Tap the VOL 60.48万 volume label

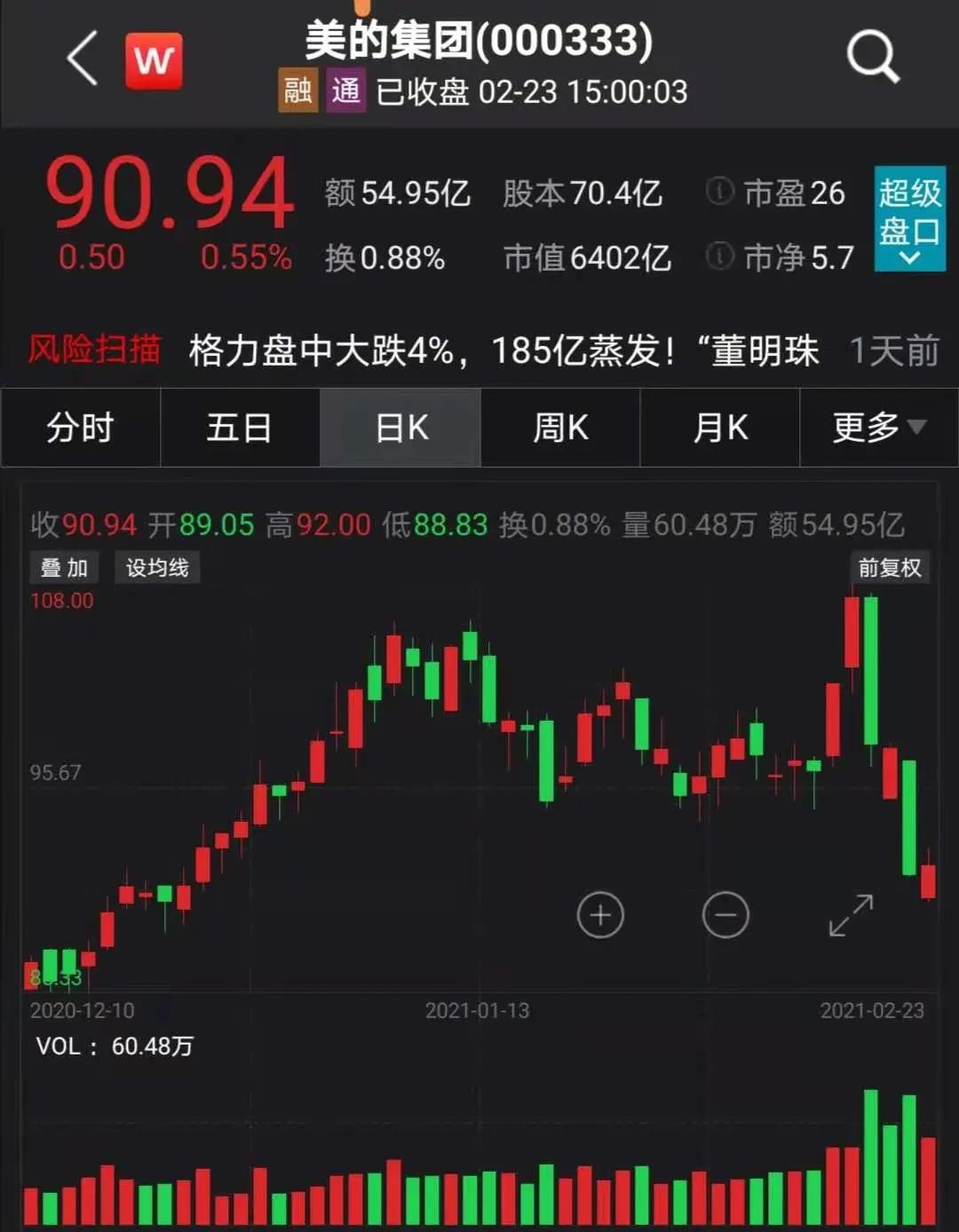(x=114, y=1047)
